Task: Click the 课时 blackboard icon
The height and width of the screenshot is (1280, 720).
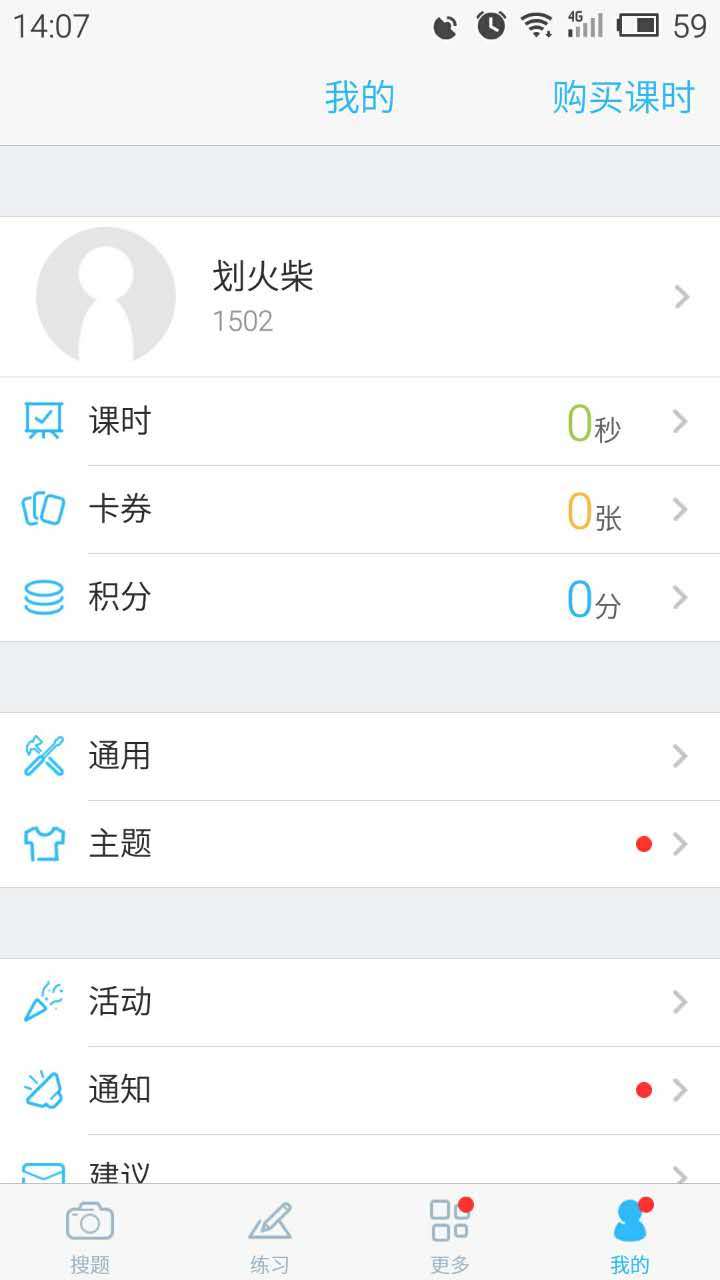Action: (x=42, y=420)
